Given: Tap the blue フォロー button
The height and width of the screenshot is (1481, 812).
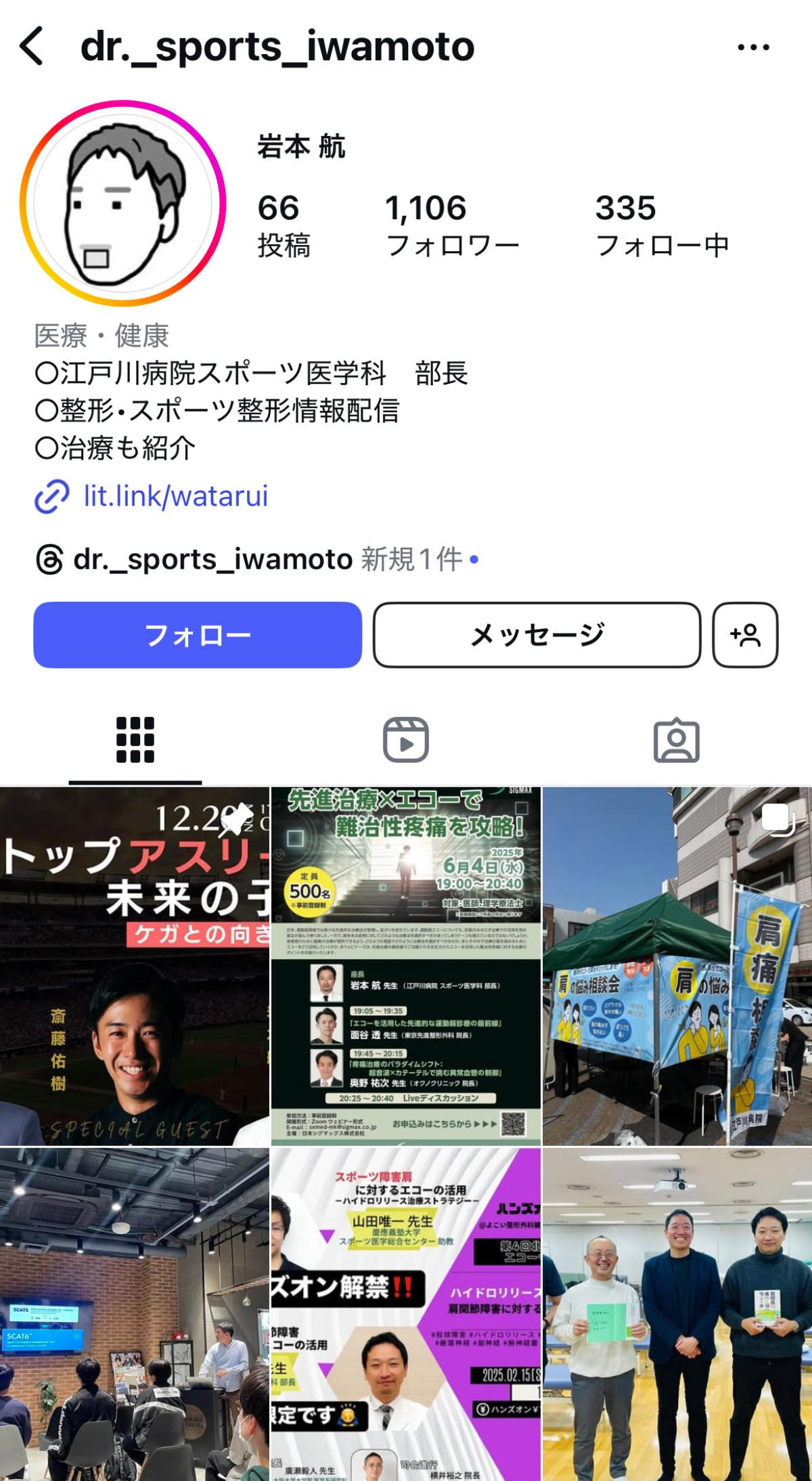Looking at the screenshot, I should coord(198,635).
